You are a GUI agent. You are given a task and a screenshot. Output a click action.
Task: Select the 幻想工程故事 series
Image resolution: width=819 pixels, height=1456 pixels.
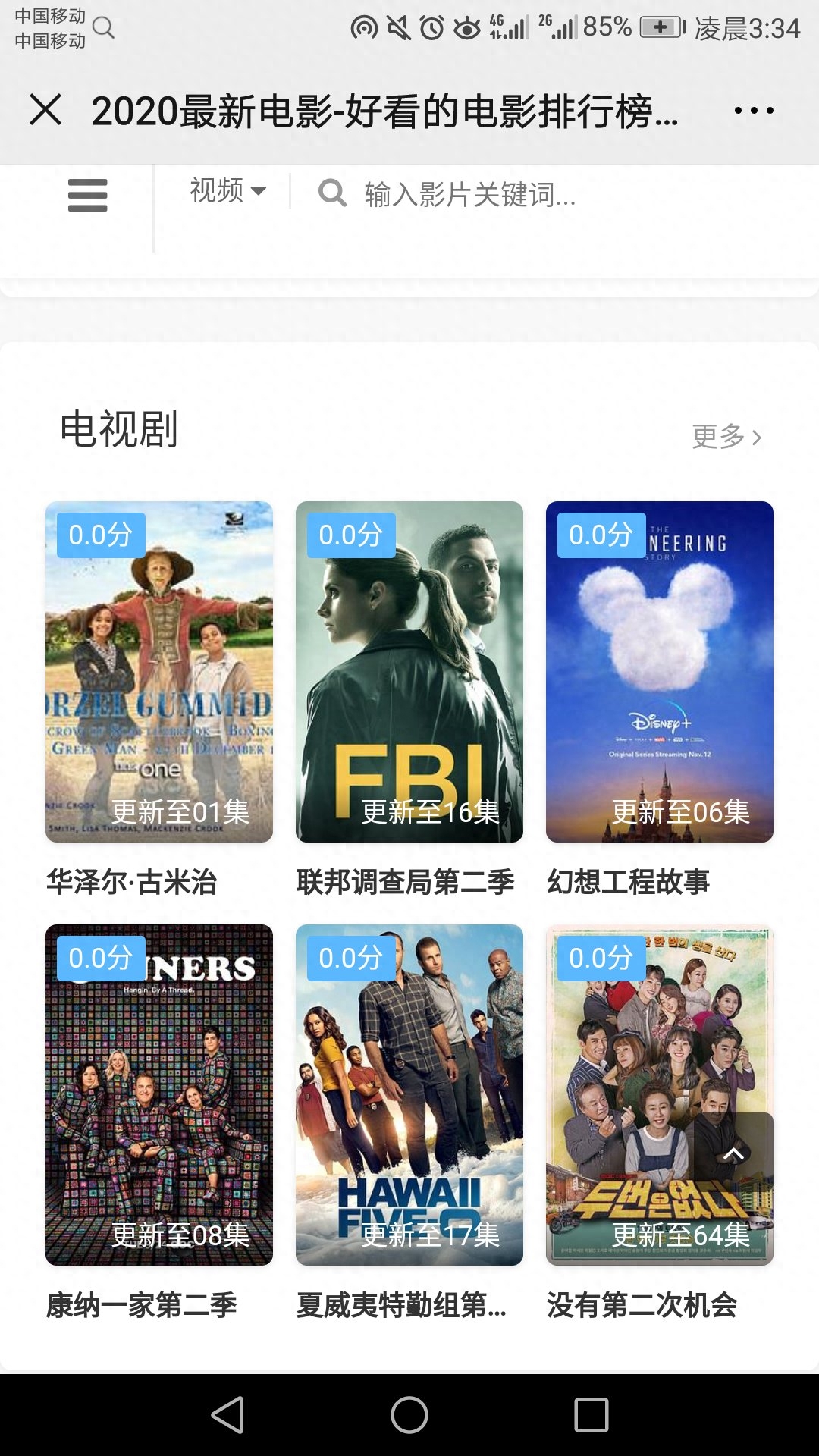tap(660, 671)
